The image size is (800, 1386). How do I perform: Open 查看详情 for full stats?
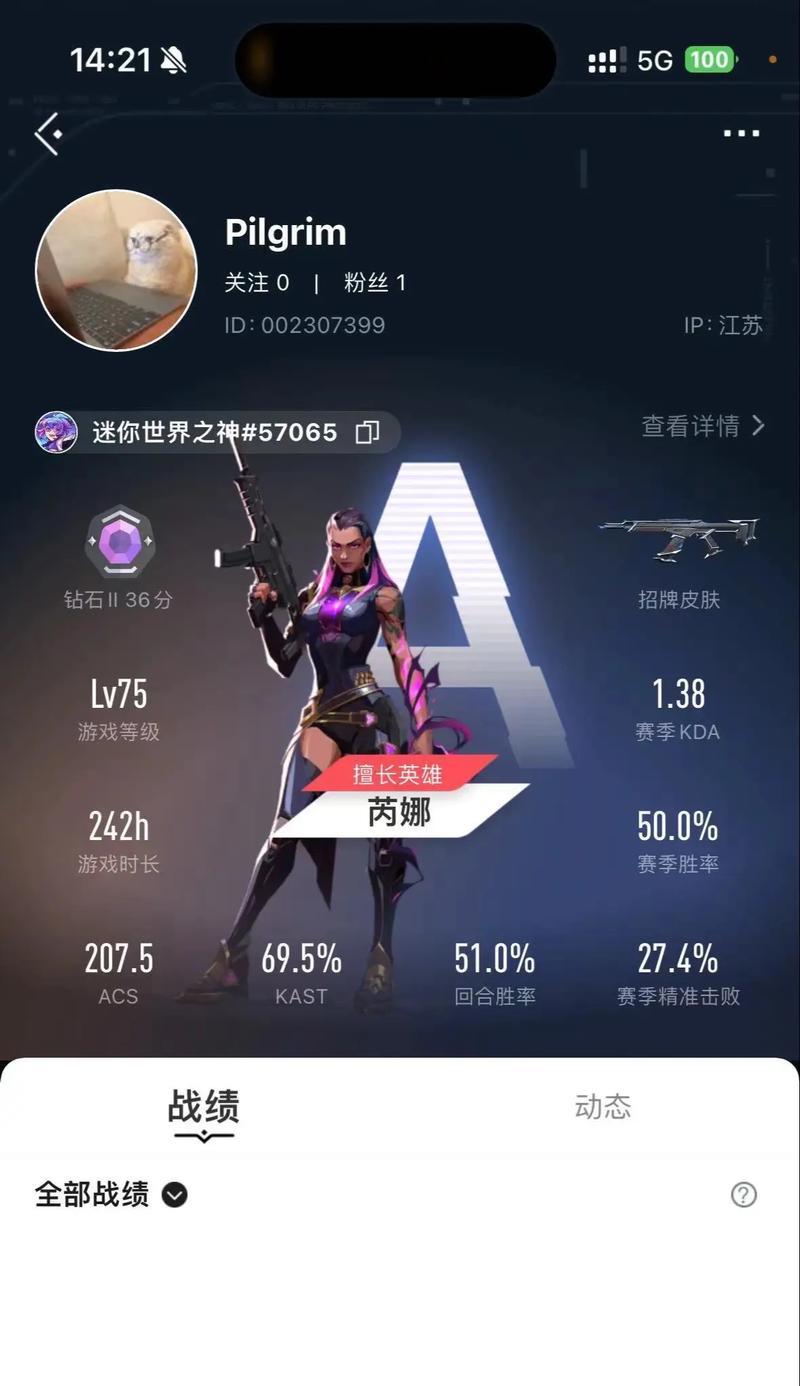tap(703, 426)
